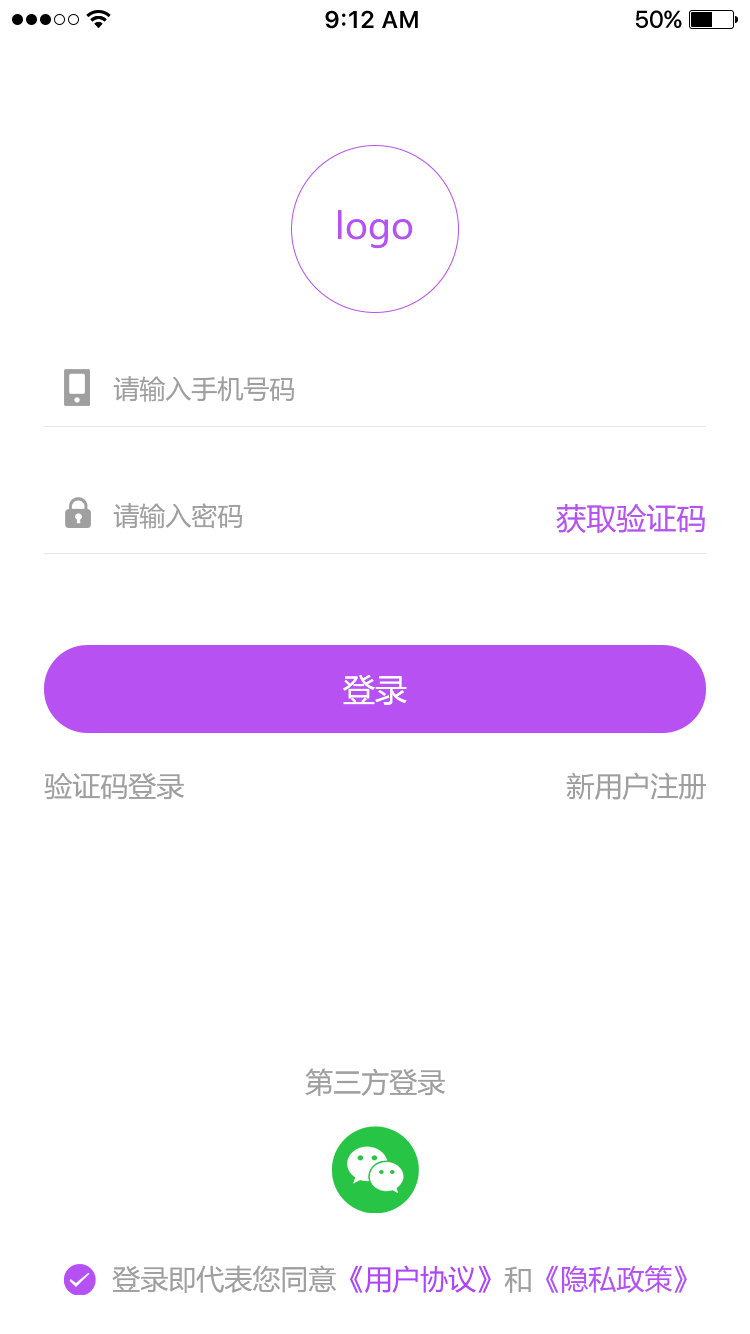
Task: Request a code via 获取验证码
Action: (630, 519)
